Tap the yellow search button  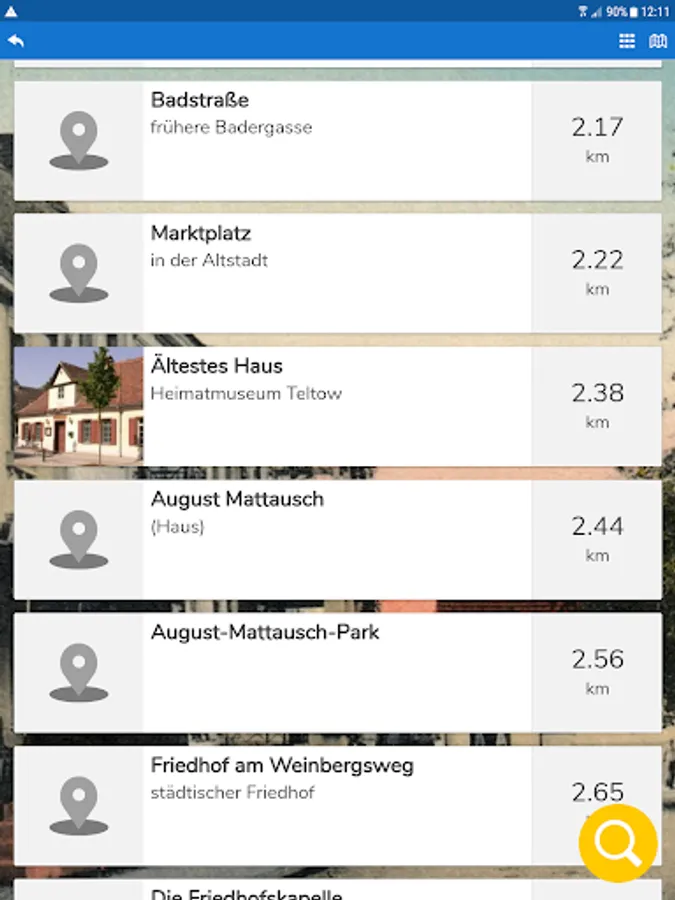click(617, 844)
